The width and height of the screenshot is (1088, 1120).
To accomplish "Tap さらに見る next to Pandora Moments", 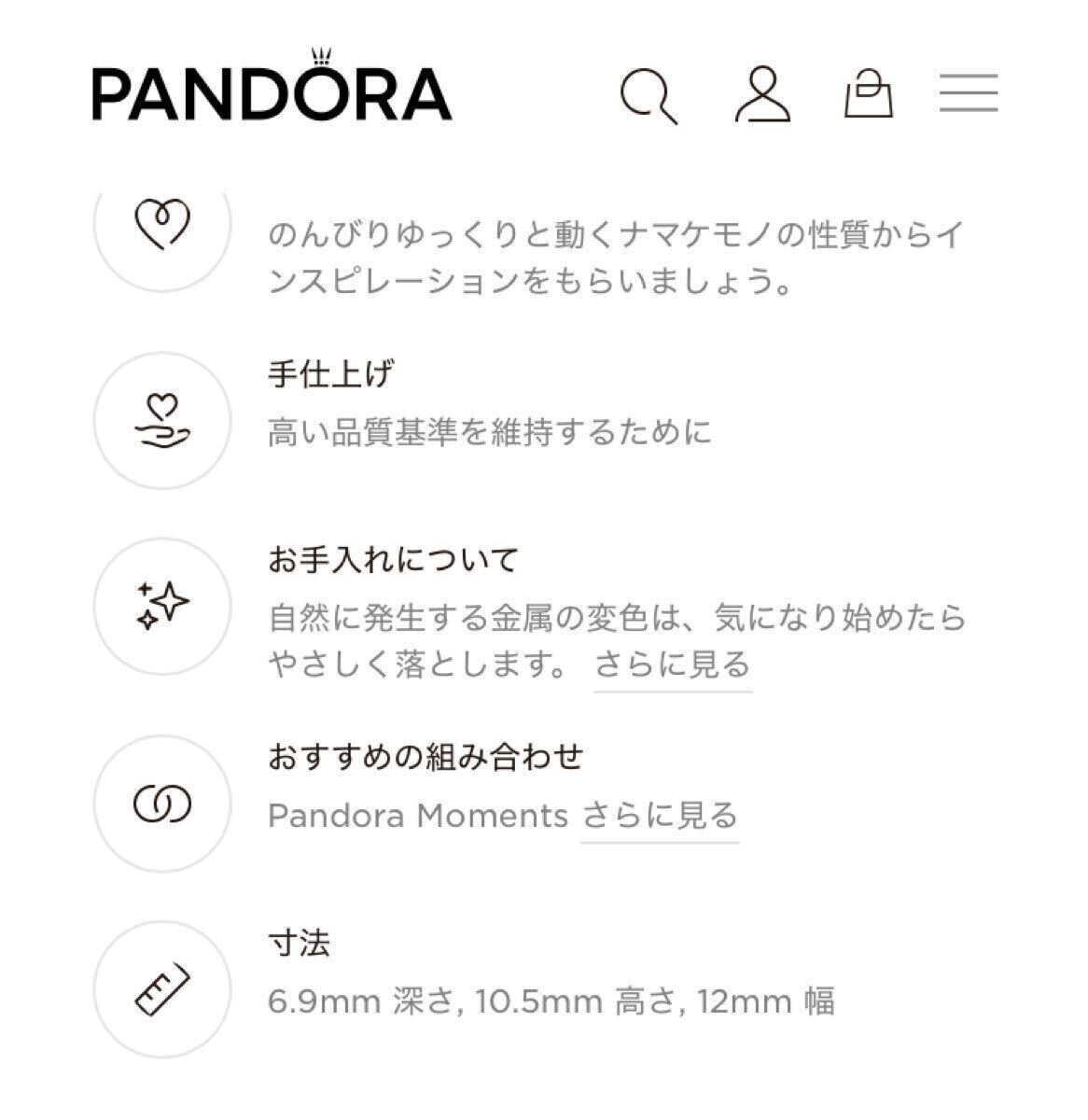I will click(x=660, y=816).
